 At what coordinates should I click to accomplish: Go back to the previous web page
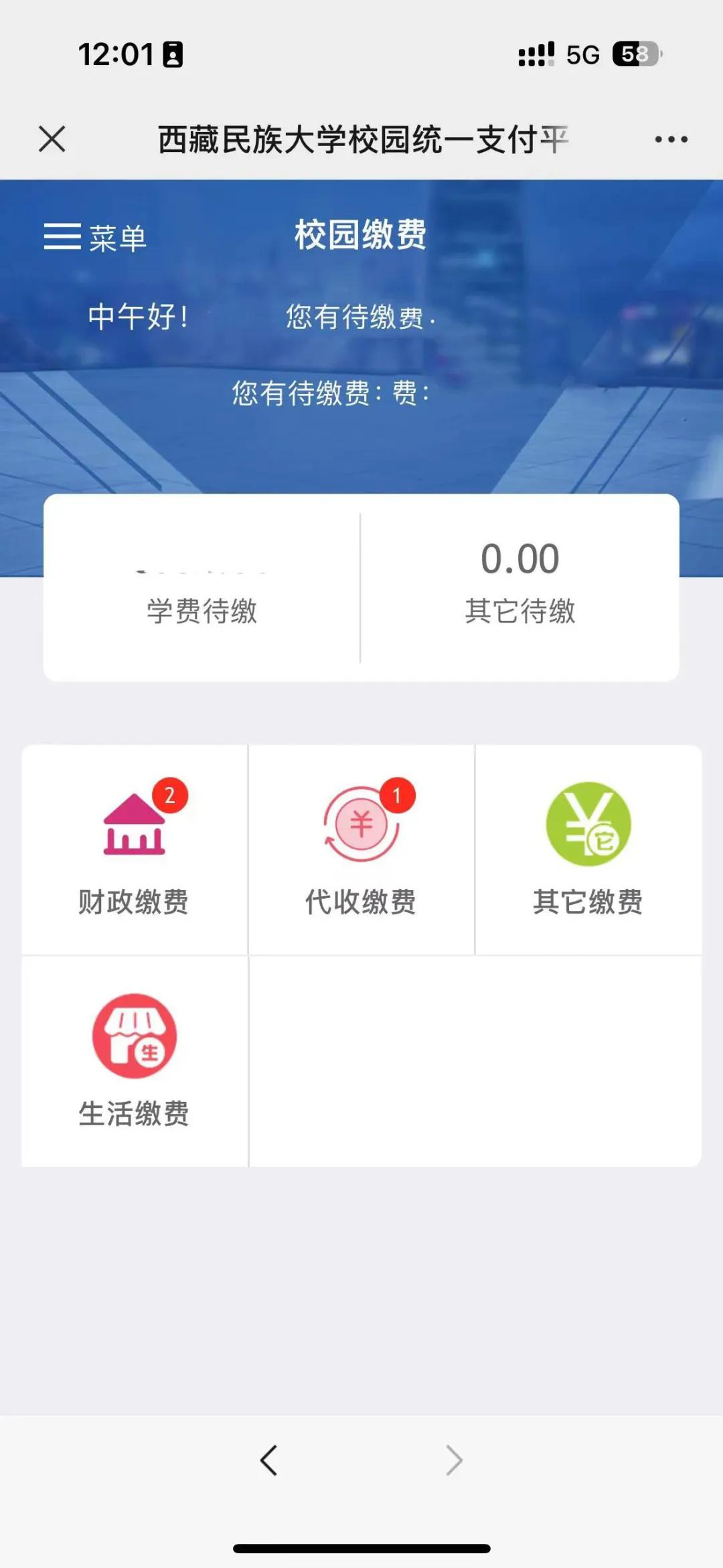[x=269, y=1460]
